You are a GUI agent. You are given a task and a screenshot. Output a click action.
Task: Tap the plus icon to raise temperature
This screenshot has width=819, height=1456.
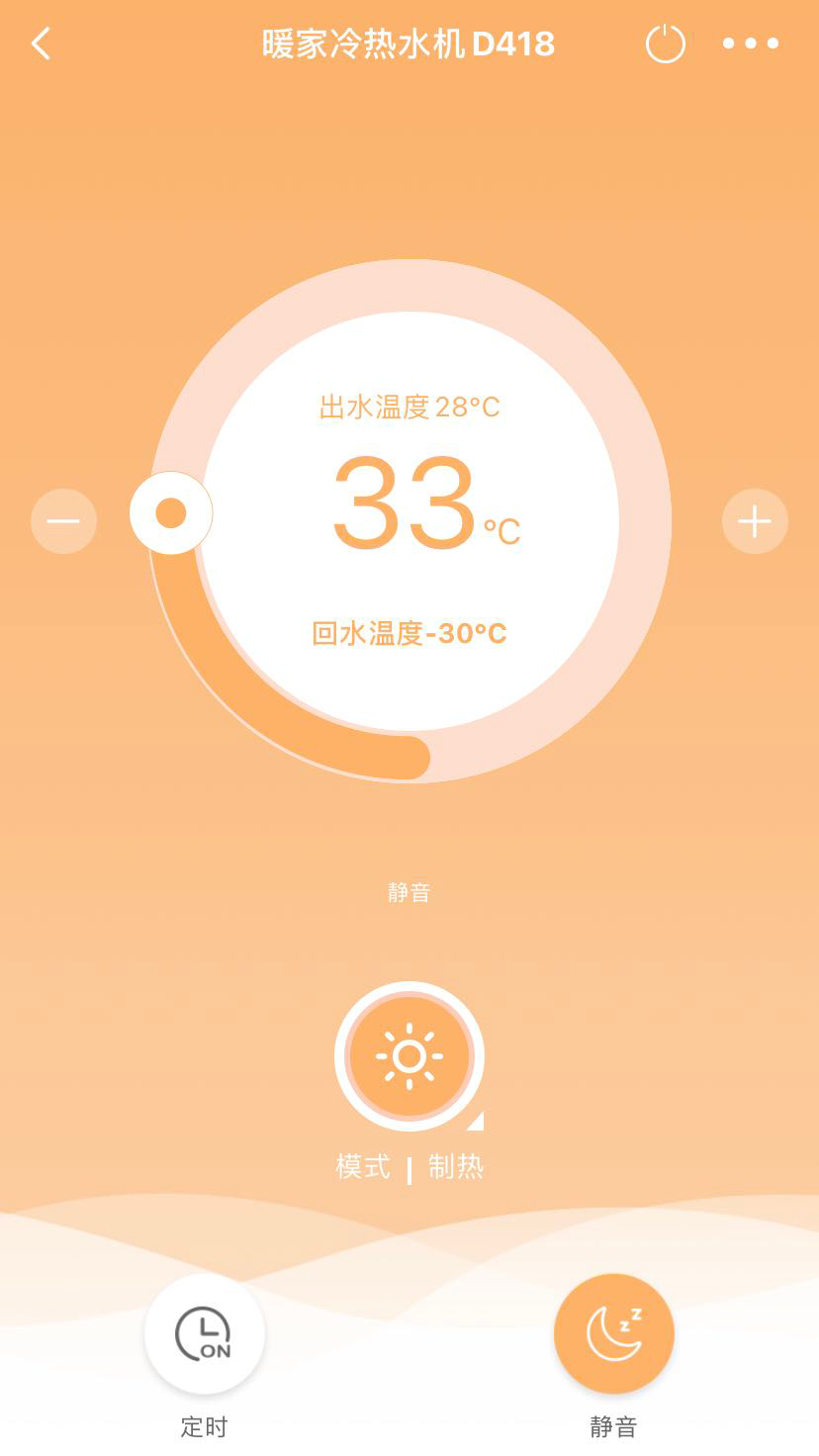[755, 520]
